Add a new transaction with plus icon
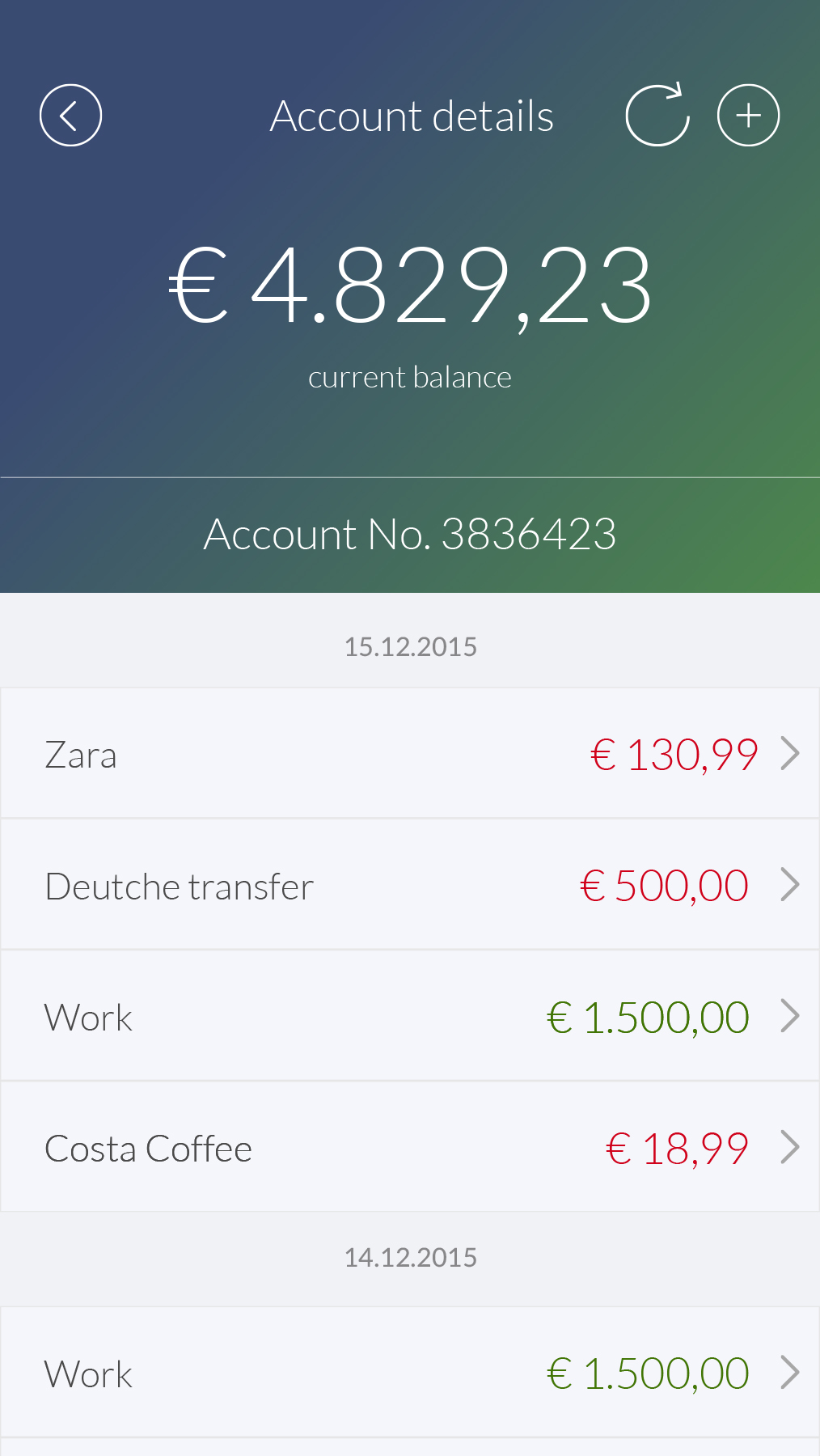The height and width of the screenshot is (1456, 820). (x=748, y=116)
